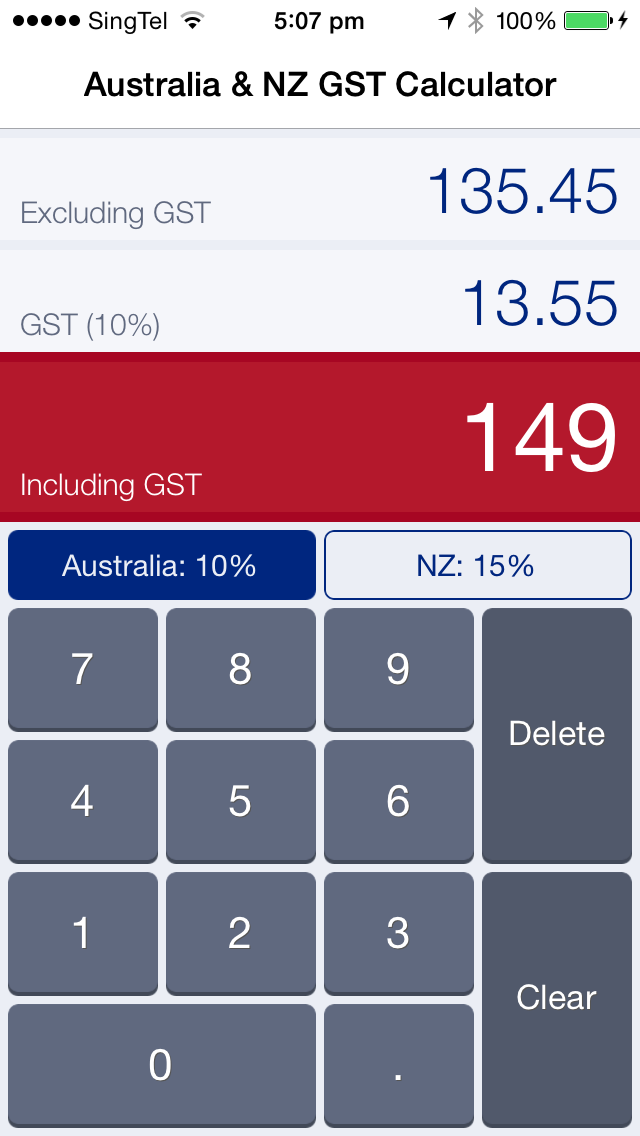This screenshot has height=1136, width=640.
Task: Select the GST (10%) amount field
Action: tap(320, 301)
